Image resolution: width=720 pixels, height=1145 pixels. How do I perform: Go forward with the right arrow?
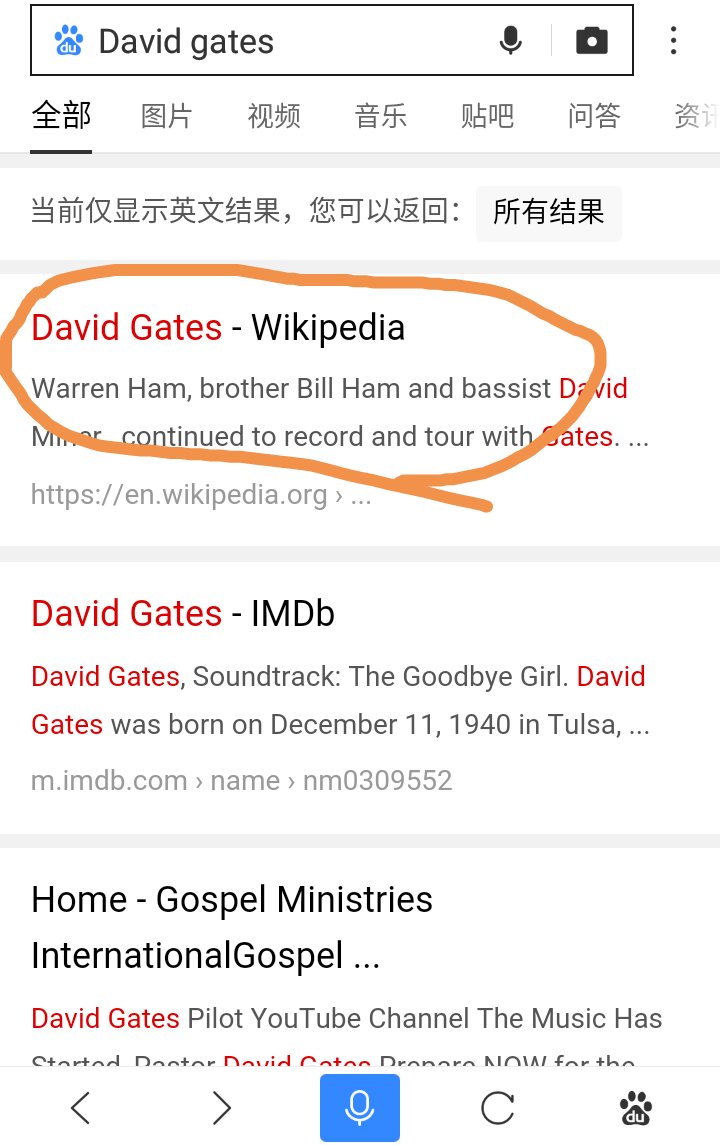click(221, 1107)
